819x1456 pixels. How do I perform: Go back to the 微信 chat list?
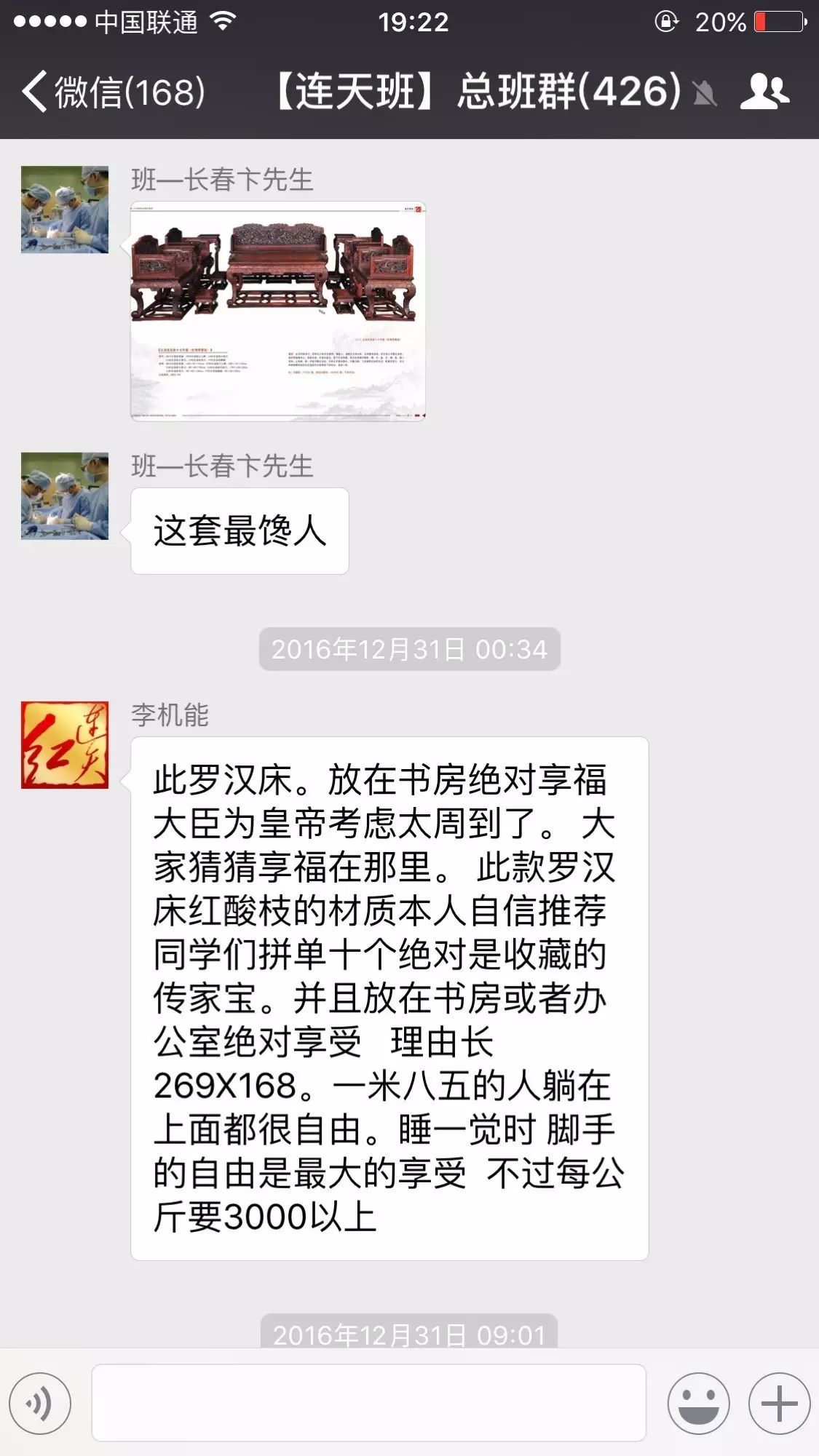pos(113,92)
